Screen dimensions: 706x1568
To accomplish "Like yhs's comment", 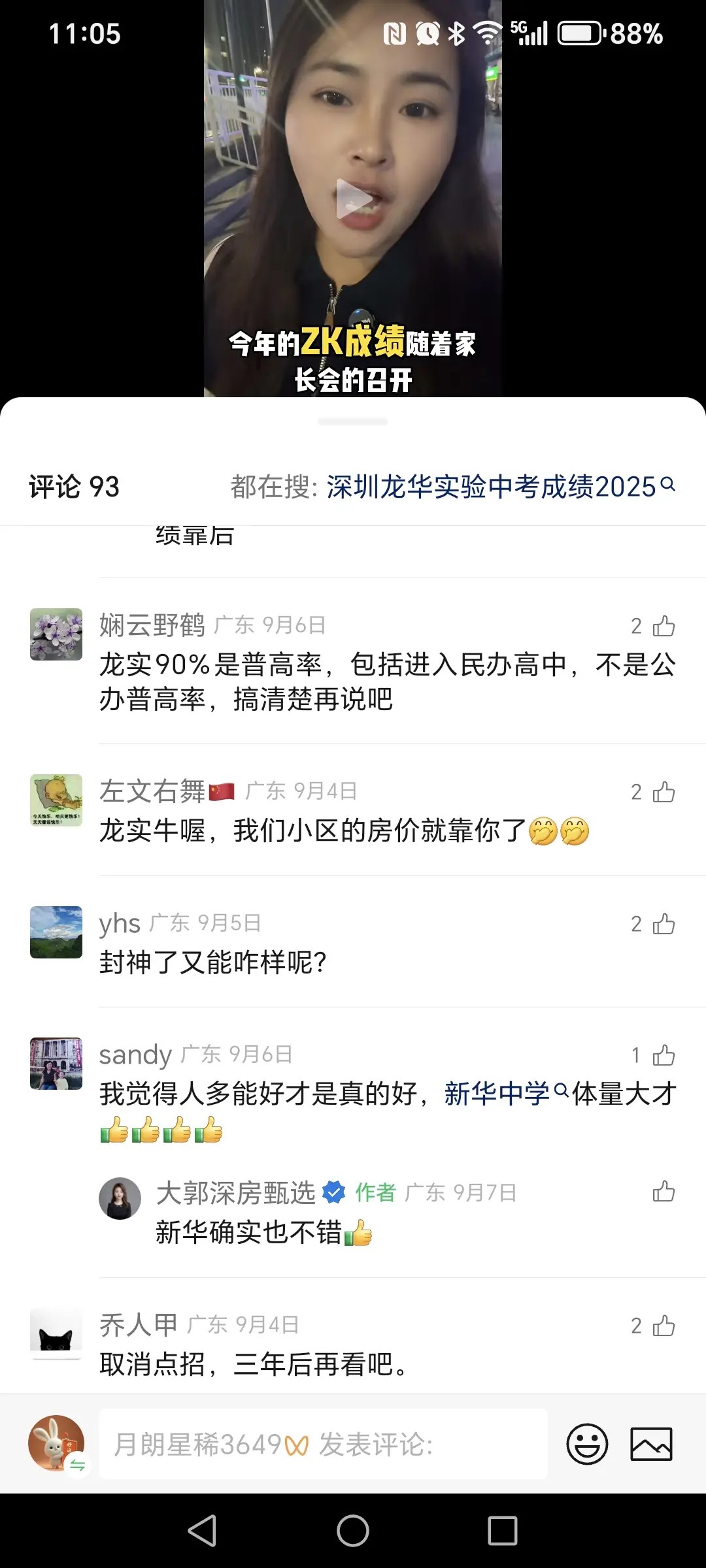I will [x=663, y=924].
